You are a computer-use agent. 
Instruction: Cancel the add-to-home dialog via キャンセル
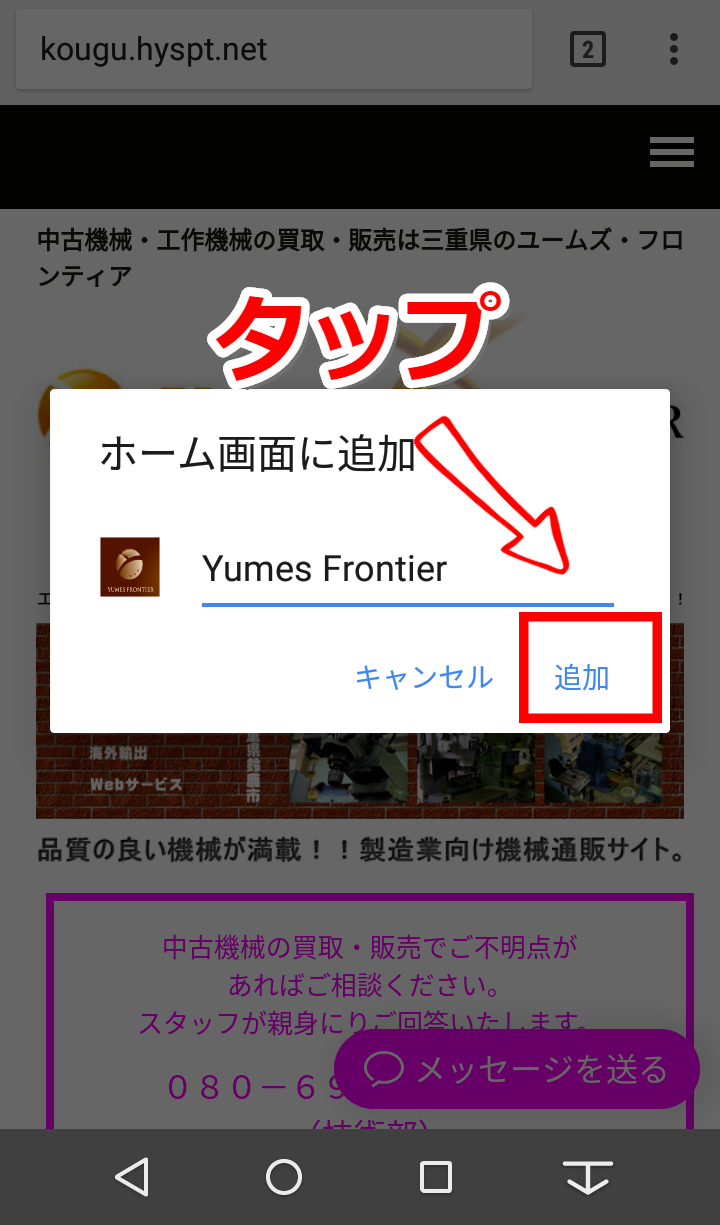(x=424, y=677)
